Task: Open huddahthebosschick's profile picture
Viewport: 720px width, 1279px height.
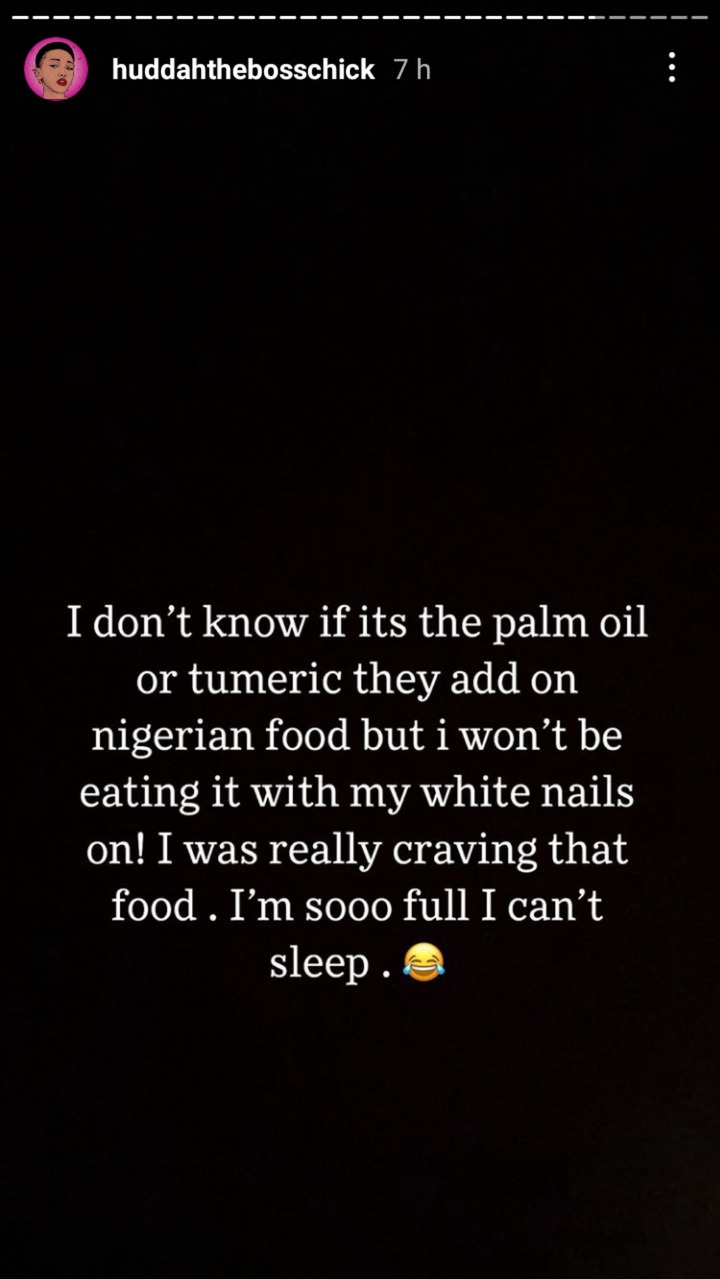Action: coord(56,69)
